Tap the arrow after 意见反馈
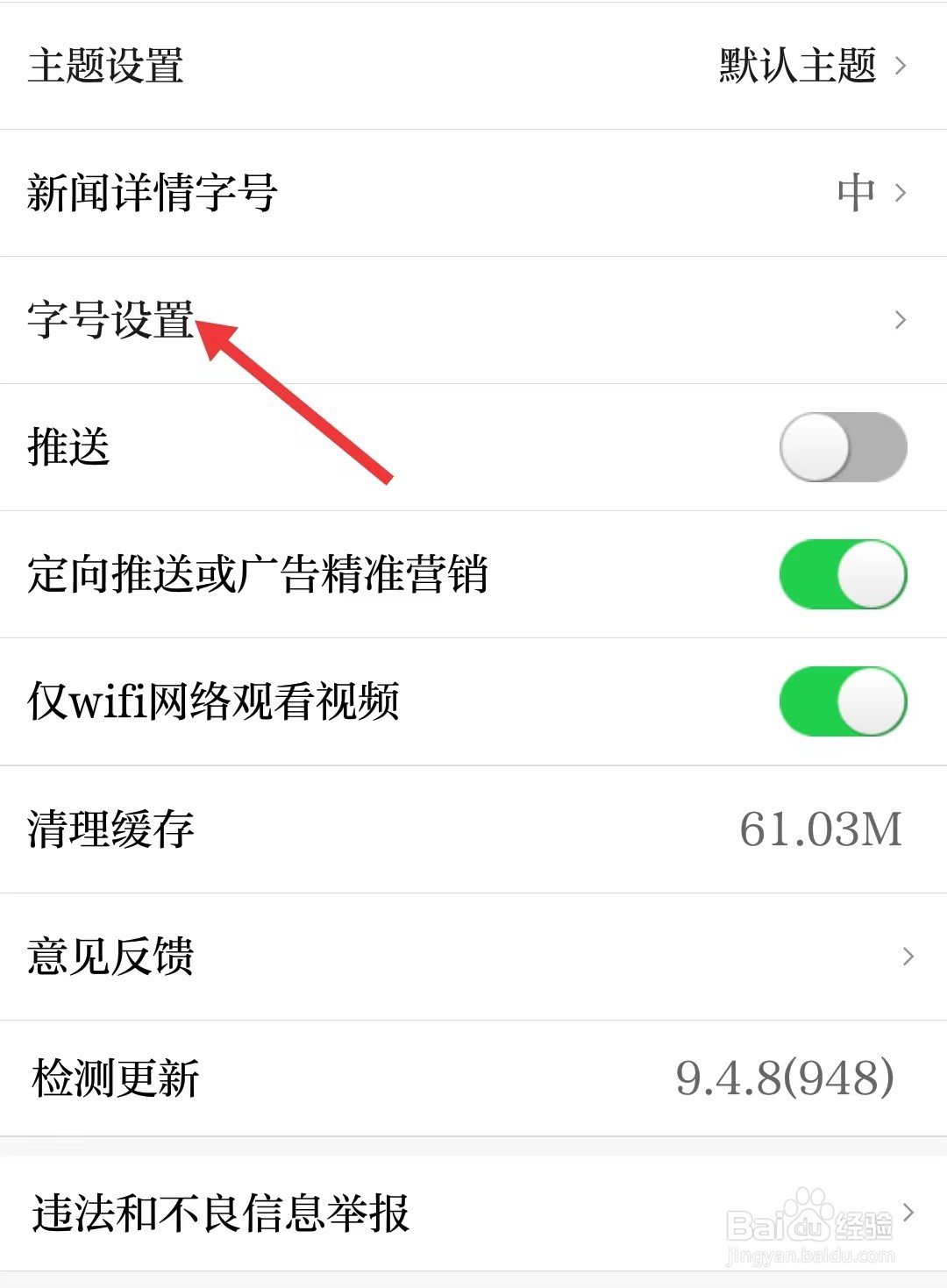 click(x=908, y=956)
